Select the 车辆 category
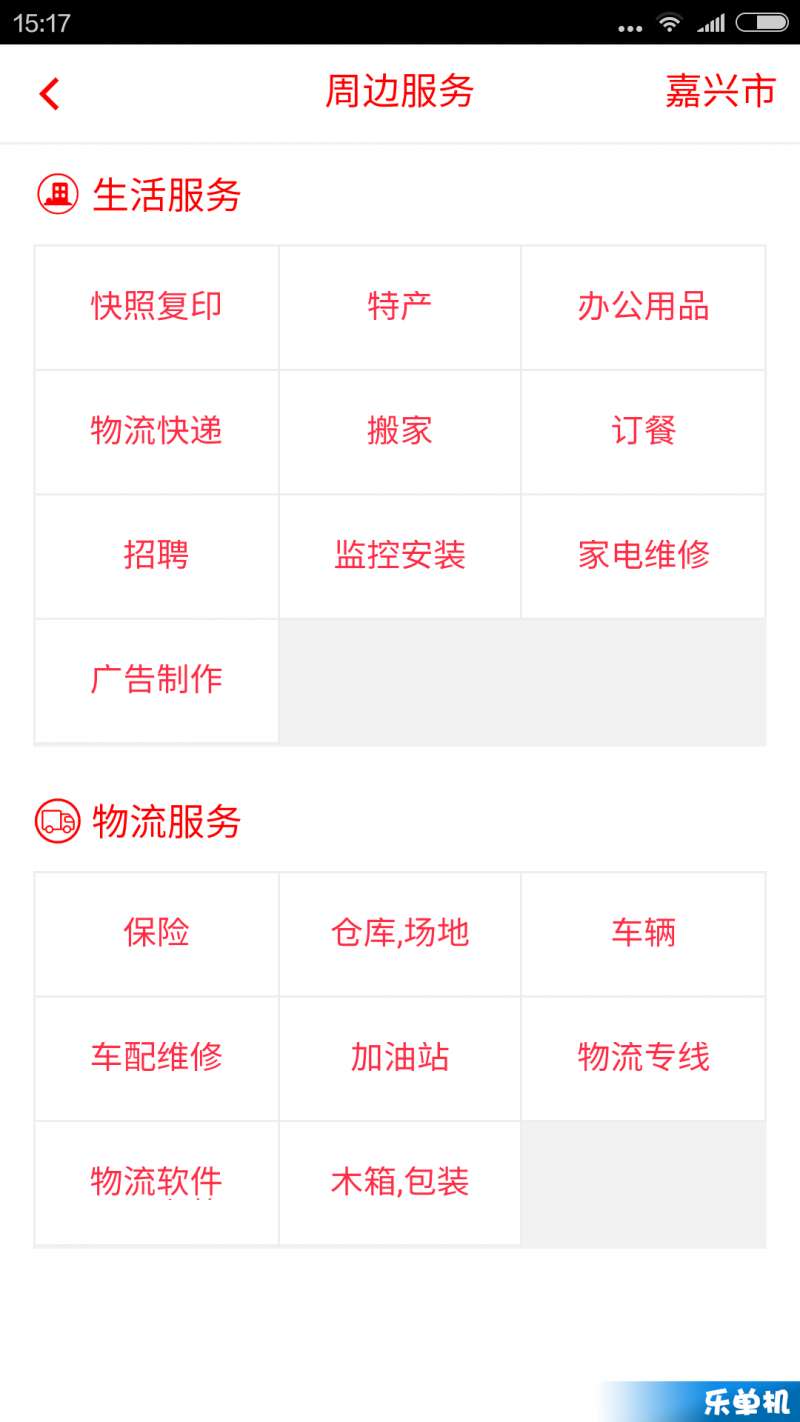 coord(643,934)
